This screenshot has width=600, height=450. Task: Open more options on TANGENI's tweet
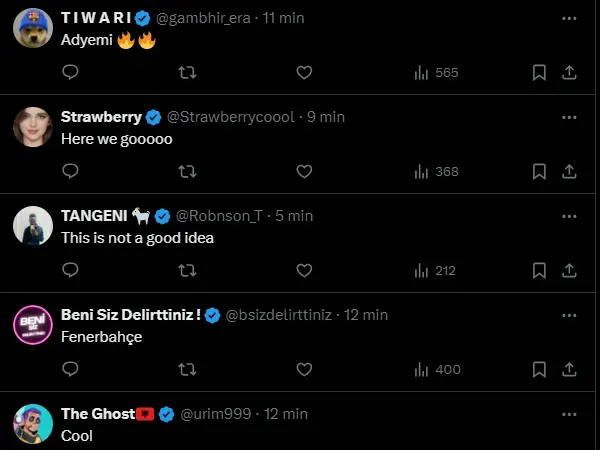(569, 215)
